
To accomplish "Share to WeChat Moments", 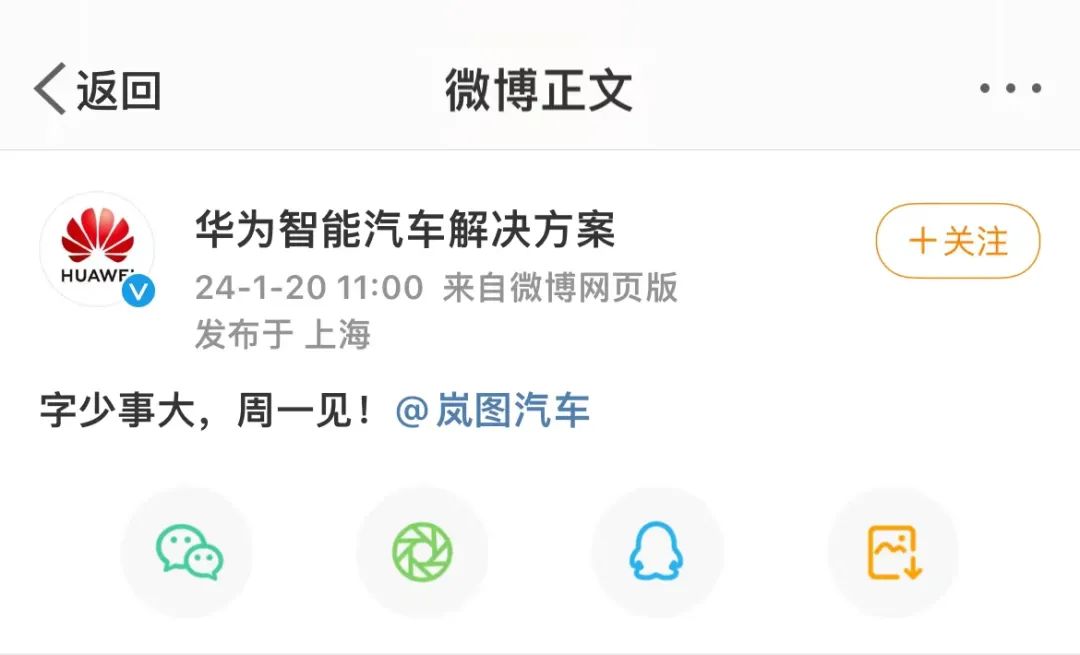I will (422, 552).
